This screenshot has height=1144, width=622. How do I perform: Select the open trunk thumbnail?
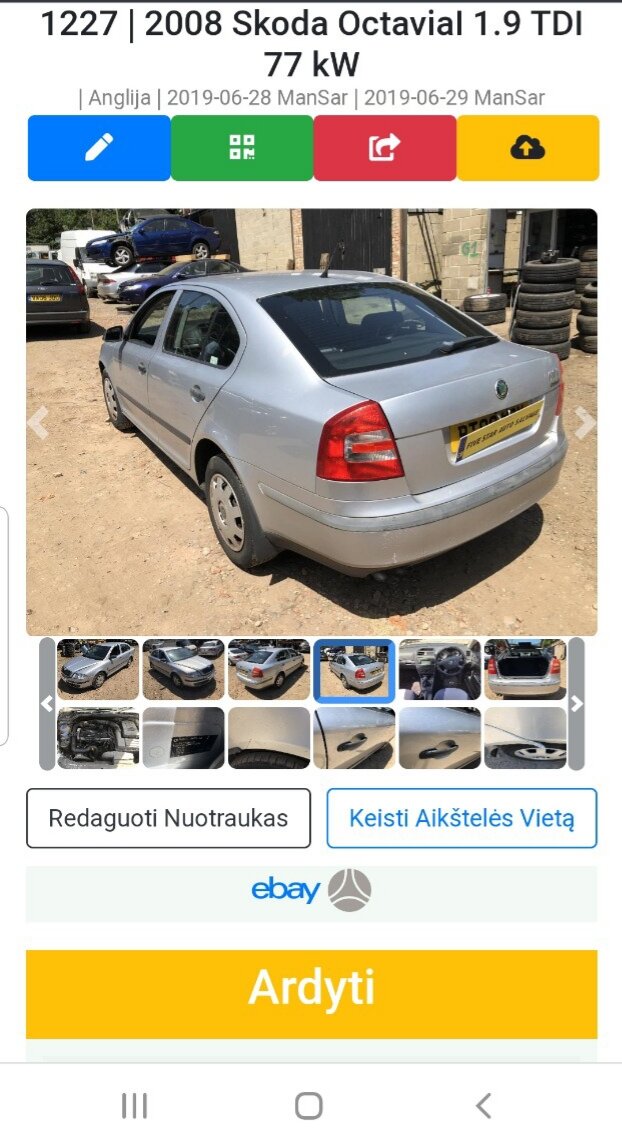click(x=525, y=670)
